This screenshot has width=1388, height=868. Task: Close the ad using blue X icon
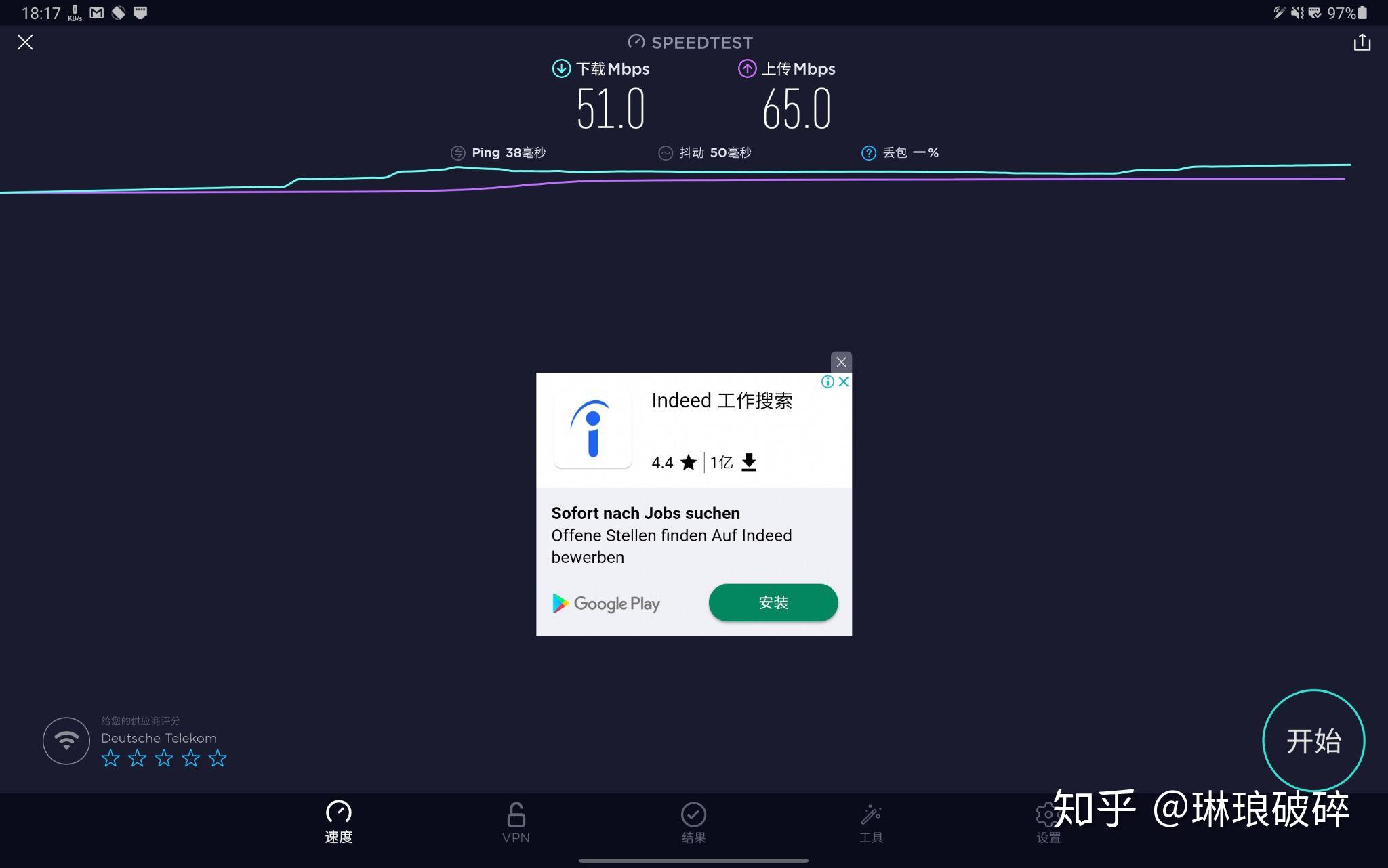[x=844, y=381]
